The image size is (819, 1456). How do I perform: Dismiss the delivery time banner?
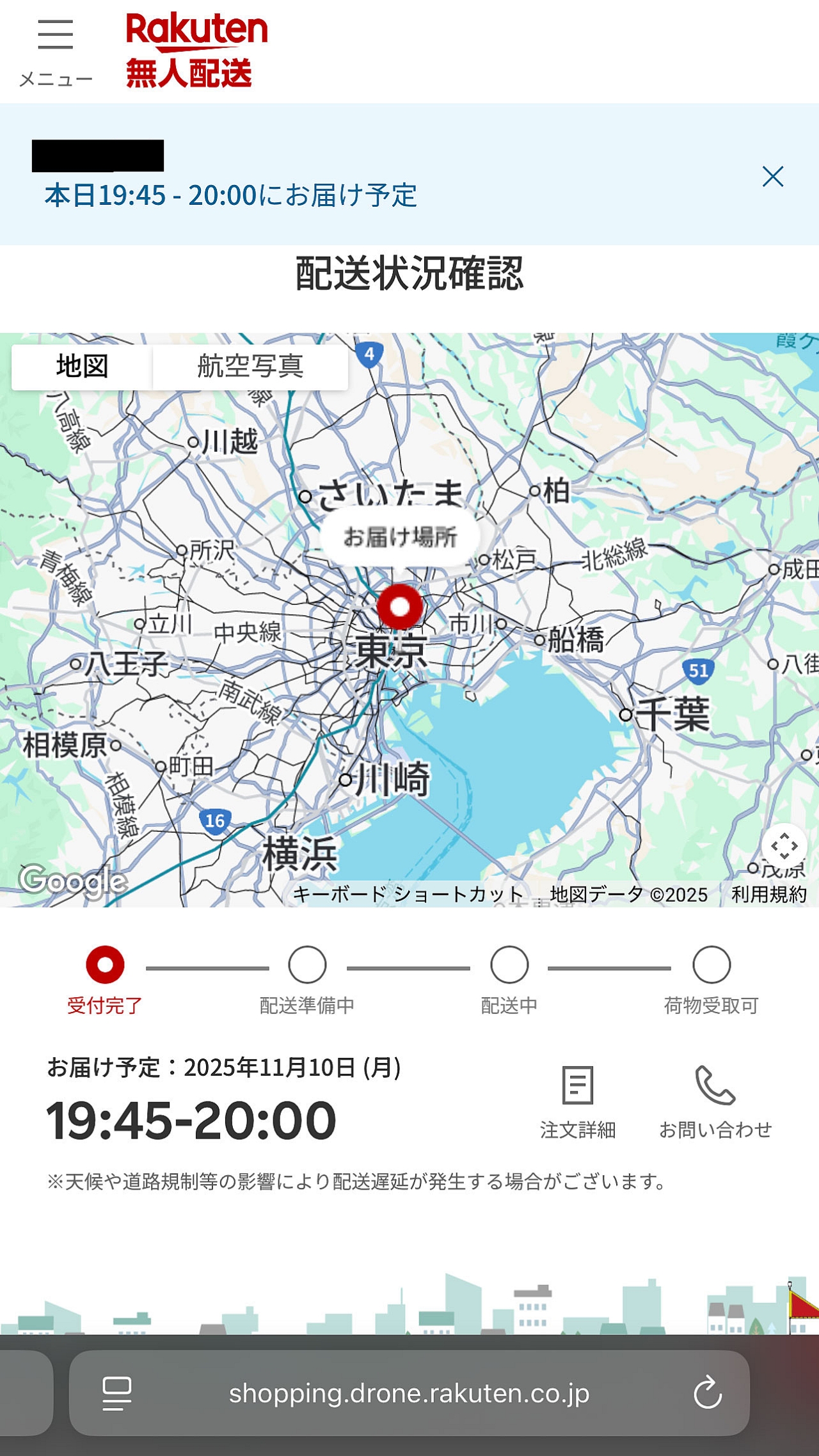pos(773,176)
